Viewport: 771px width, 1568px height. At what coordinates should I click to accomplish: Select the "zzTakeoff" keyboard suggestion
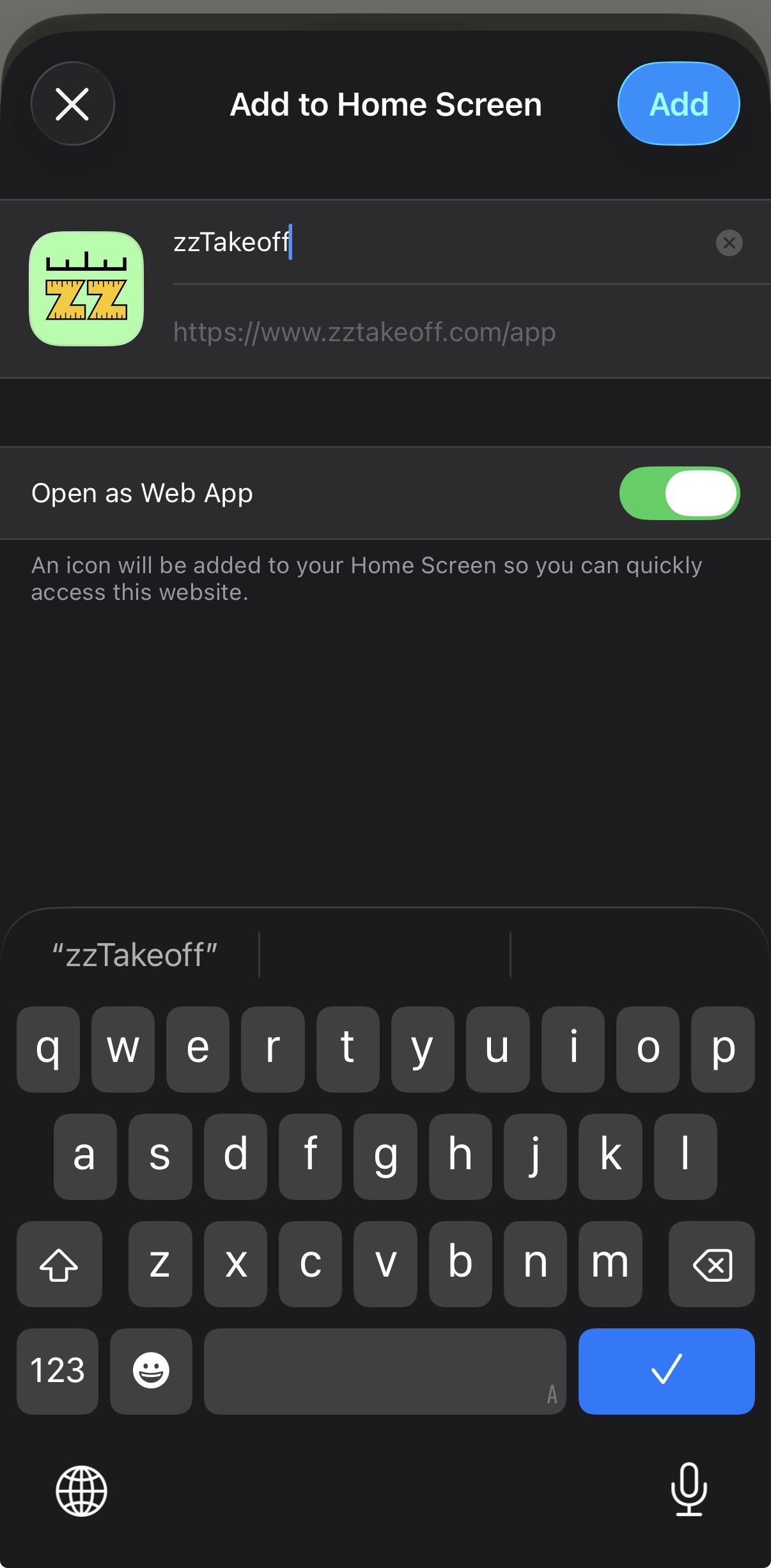pyautogui.click(x=135, y=955)
